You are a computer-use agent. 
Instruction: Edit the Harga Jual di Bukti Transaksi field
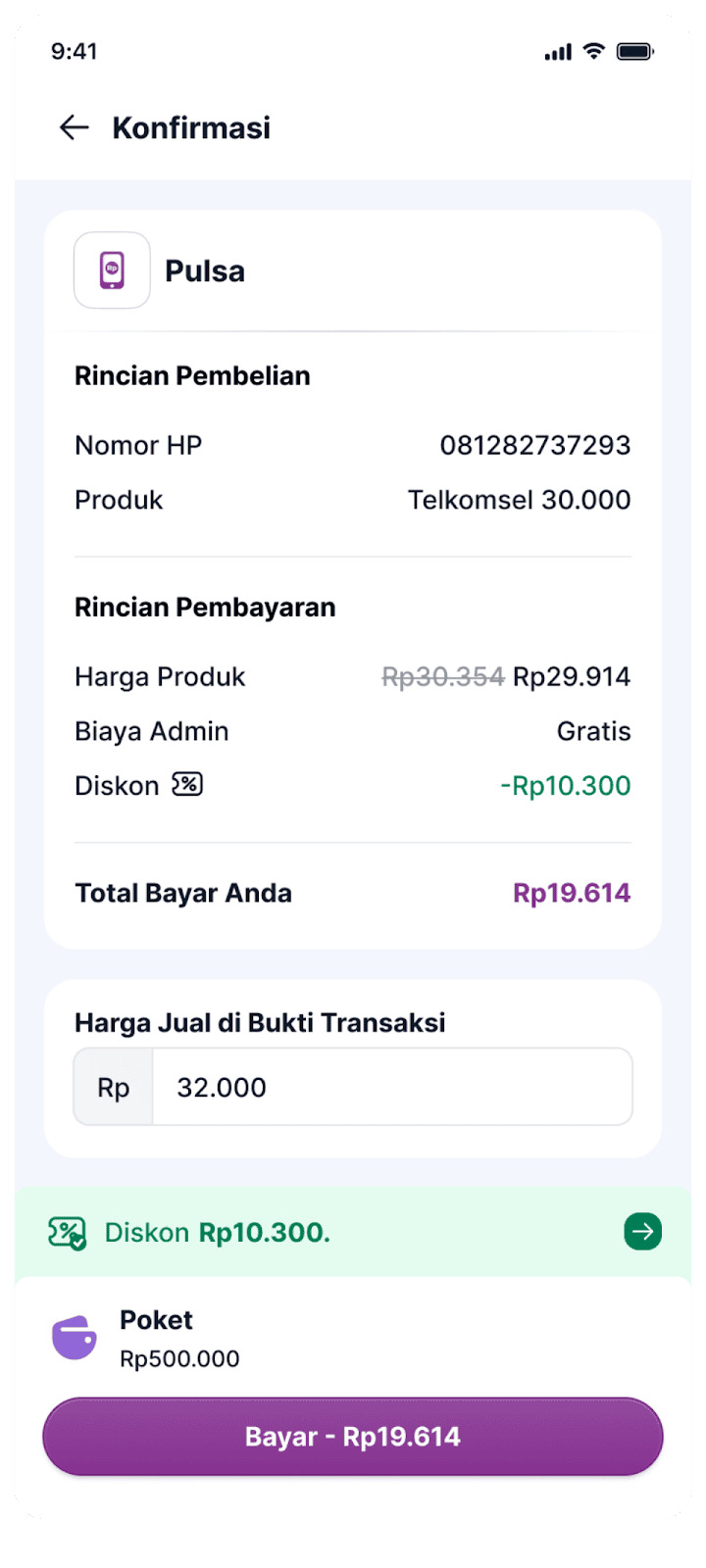pos(392,1087)
